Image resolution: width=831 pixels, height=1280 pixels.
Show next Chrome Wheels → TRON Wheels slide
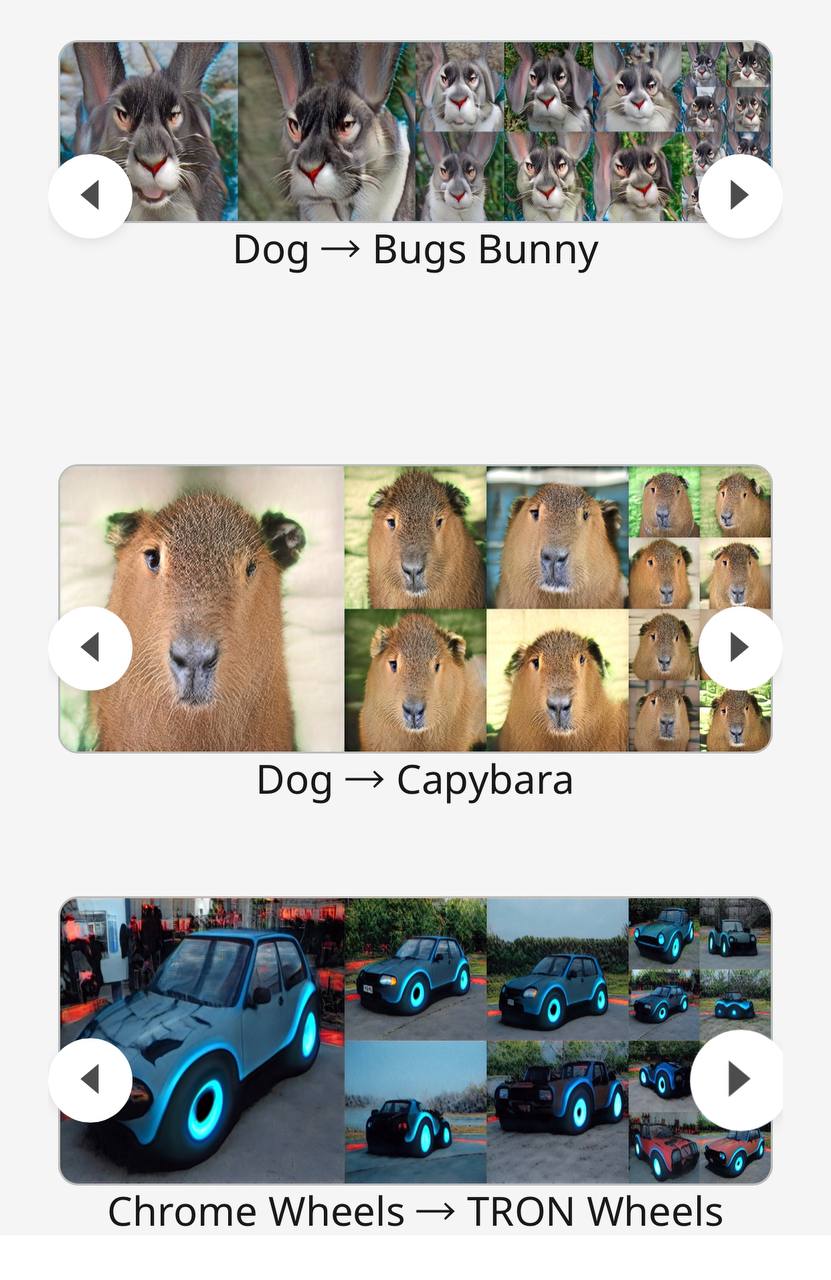738,1080
